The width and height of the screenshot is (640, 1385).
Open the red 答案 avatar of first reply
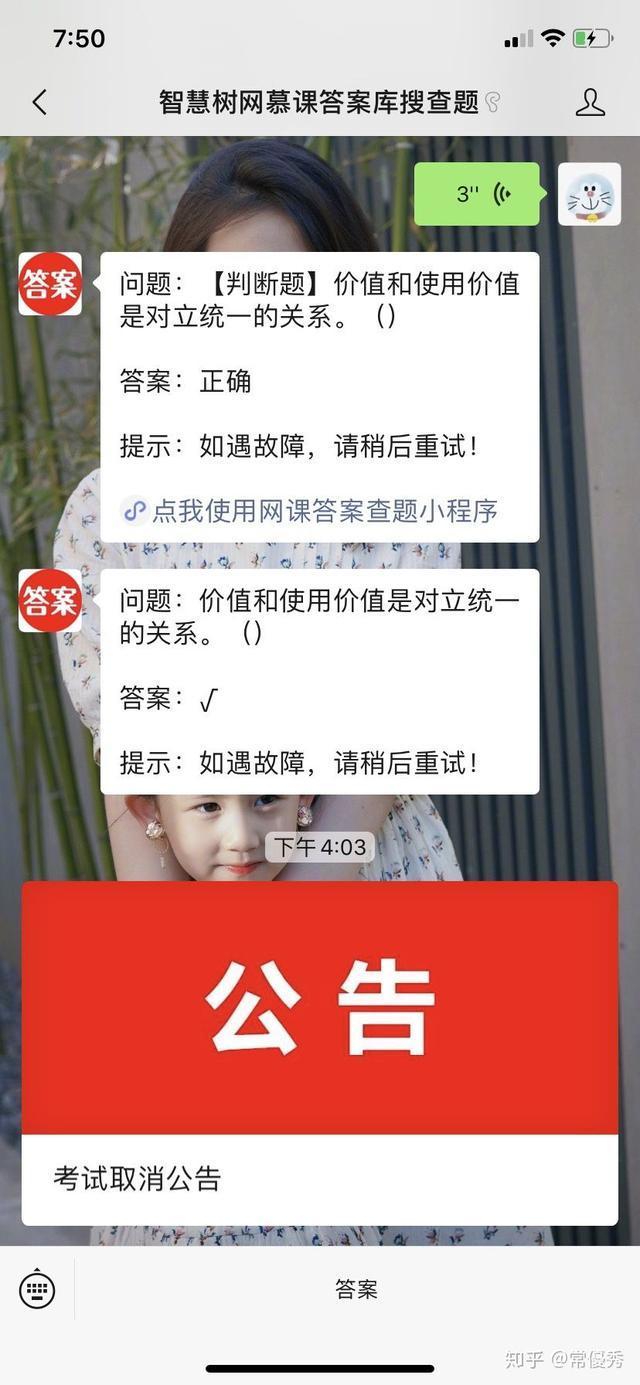click(x=50, y=284)
